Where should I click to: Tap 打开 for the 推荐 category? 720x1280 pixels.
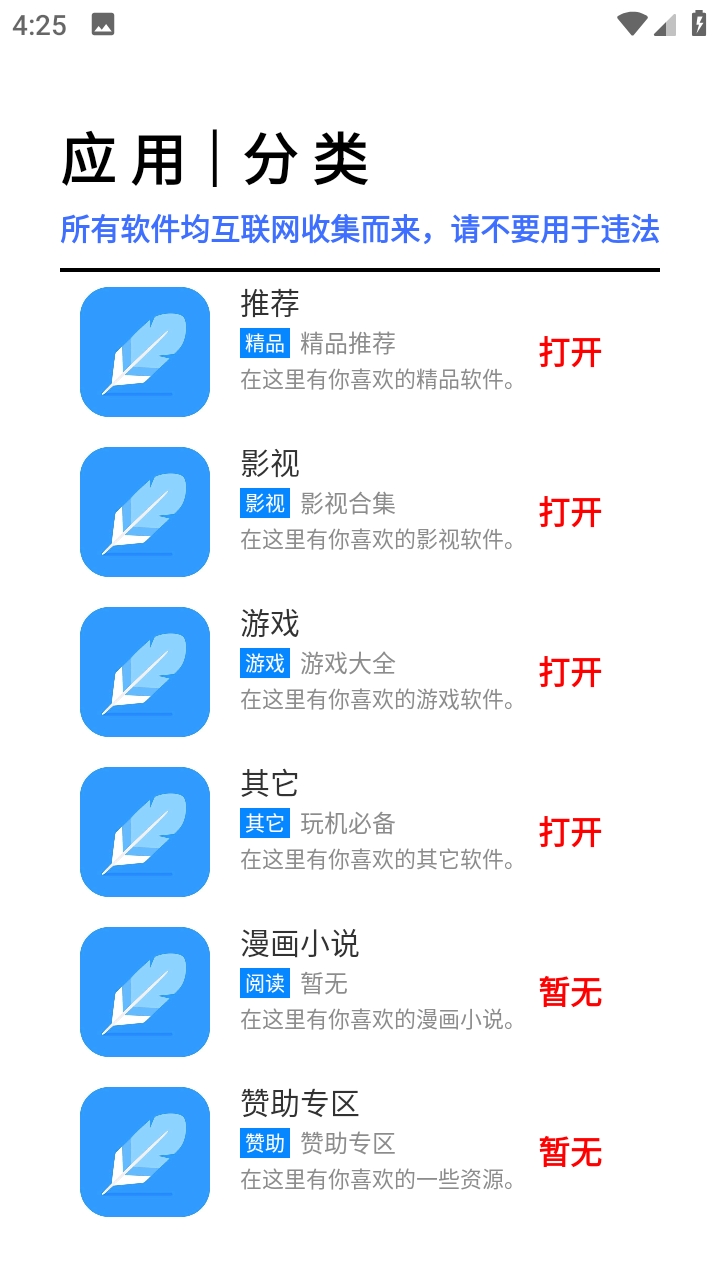point(570,352)
